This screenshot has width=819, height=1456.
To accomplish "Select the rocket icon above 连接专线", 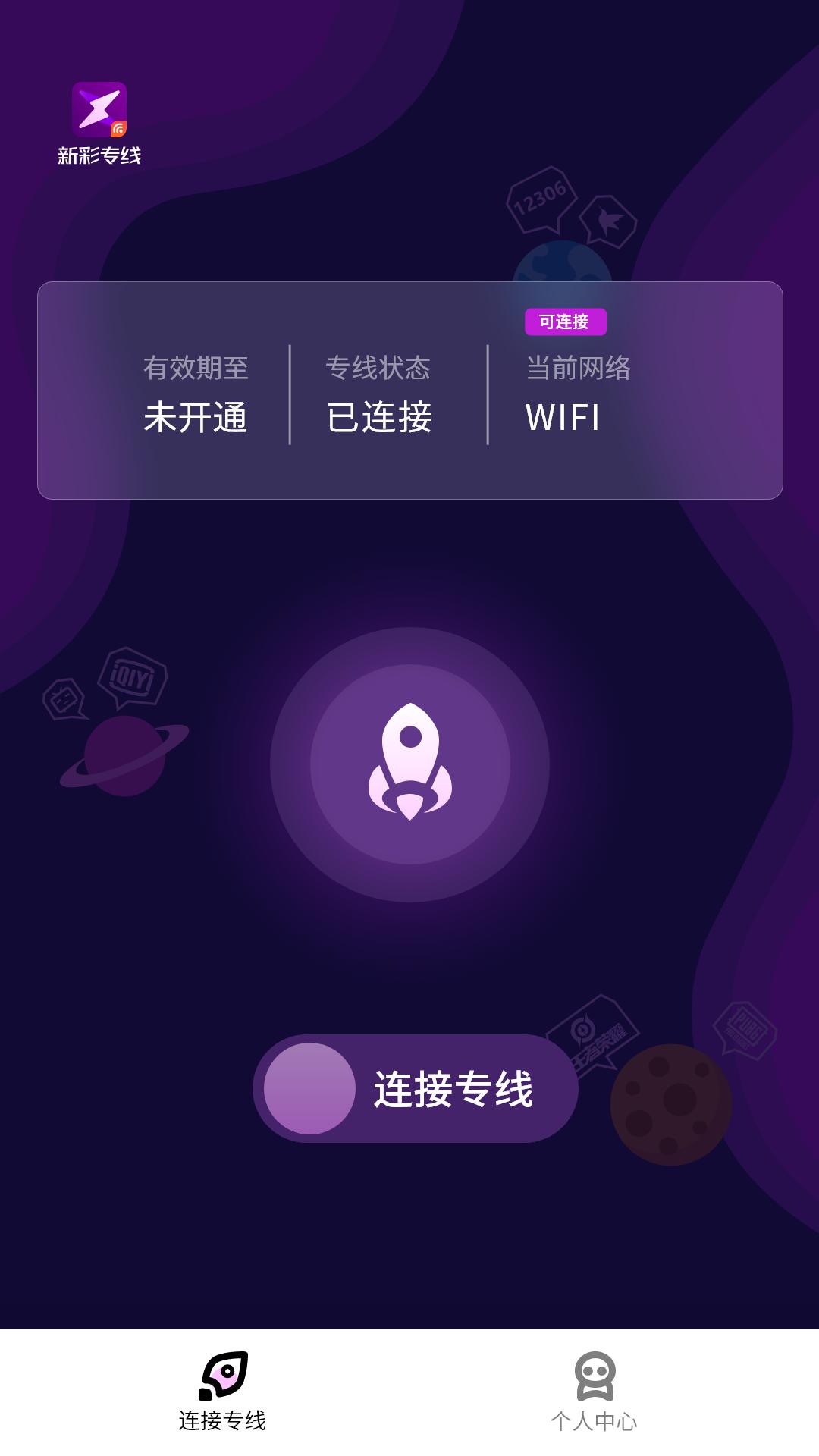I will coord(224,1373).
